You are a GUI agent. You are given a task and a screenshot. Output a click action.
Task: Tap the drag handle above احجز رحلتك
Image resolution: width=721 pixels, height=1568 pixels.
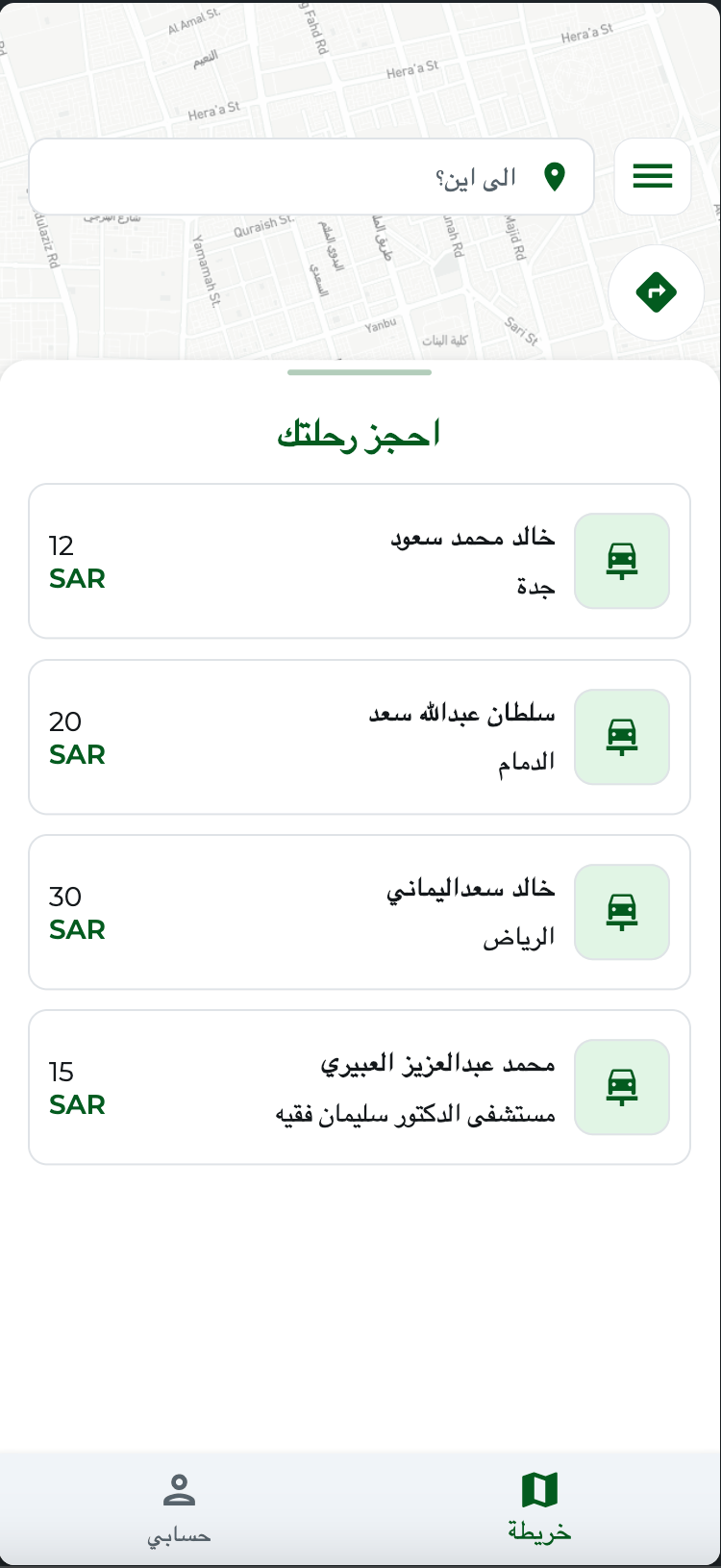[360, 370]
